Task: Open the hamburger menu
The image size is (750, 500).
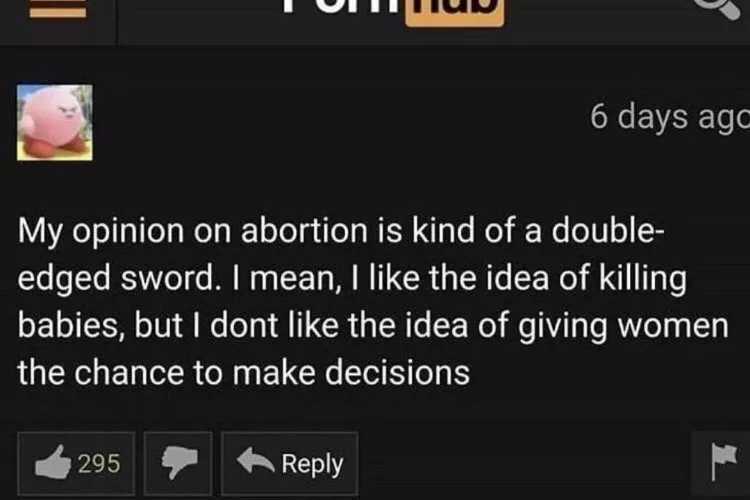Action: click(x=56, y=8)
